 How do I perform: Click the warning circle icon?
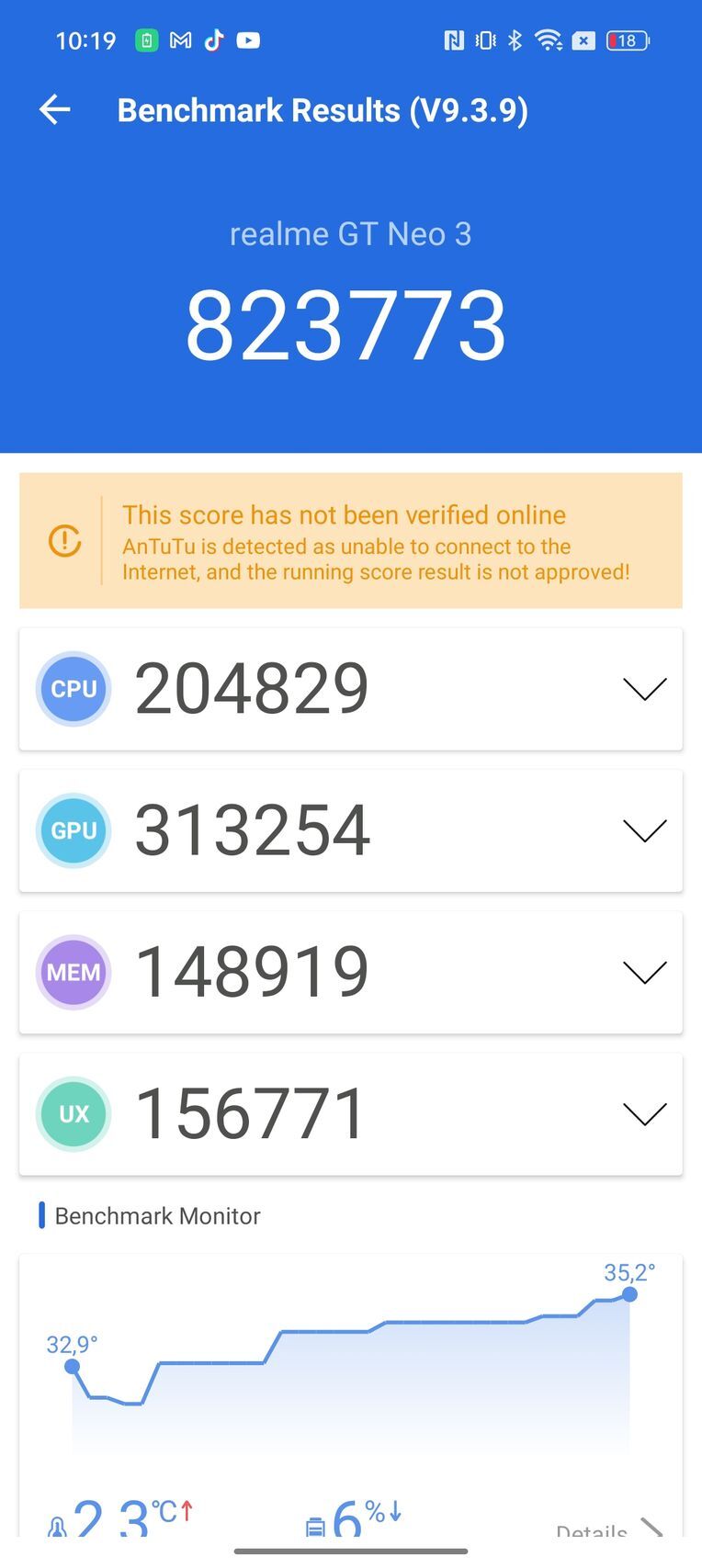tap(63, 542)
